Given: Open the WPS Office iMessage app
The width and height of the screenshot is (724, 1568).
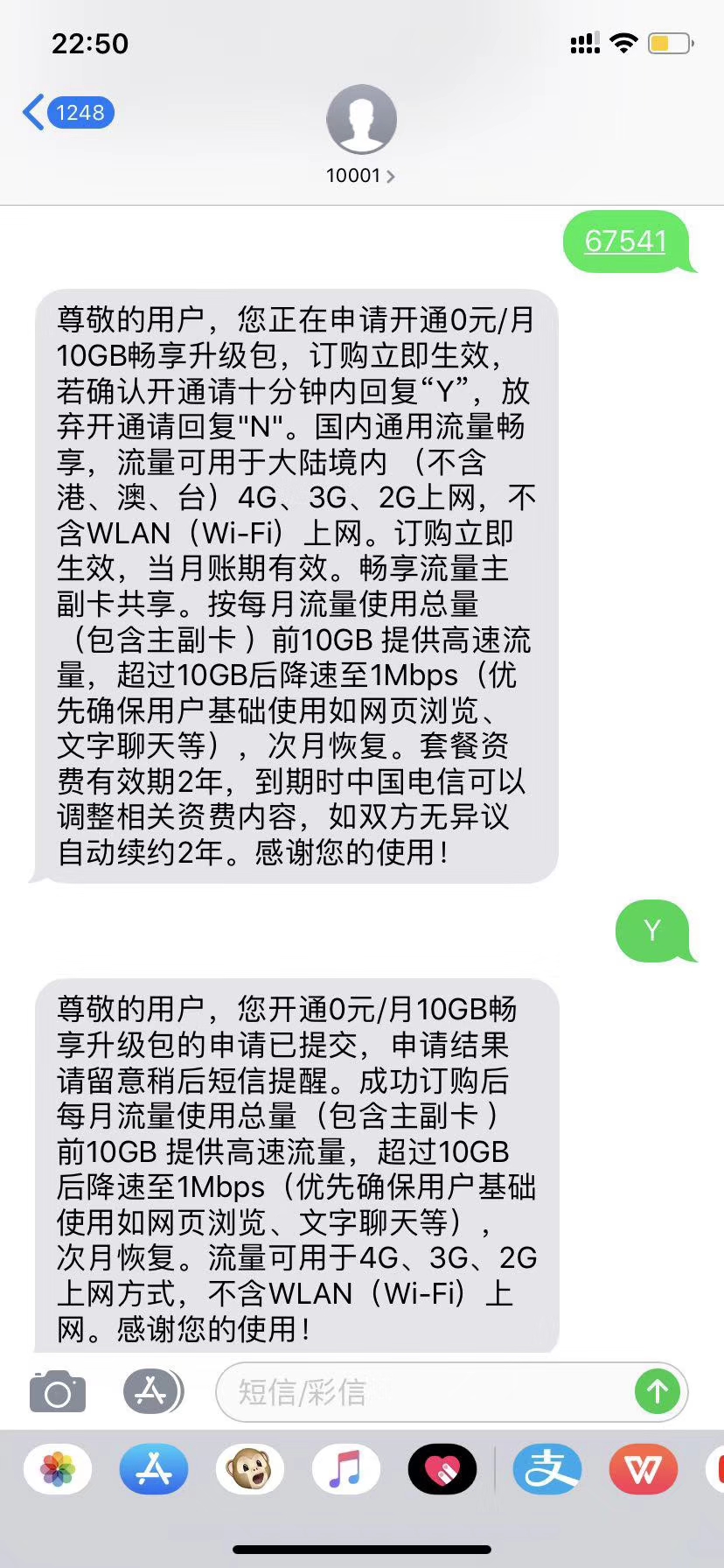Looking at the screenshot, I should 643,1469.
